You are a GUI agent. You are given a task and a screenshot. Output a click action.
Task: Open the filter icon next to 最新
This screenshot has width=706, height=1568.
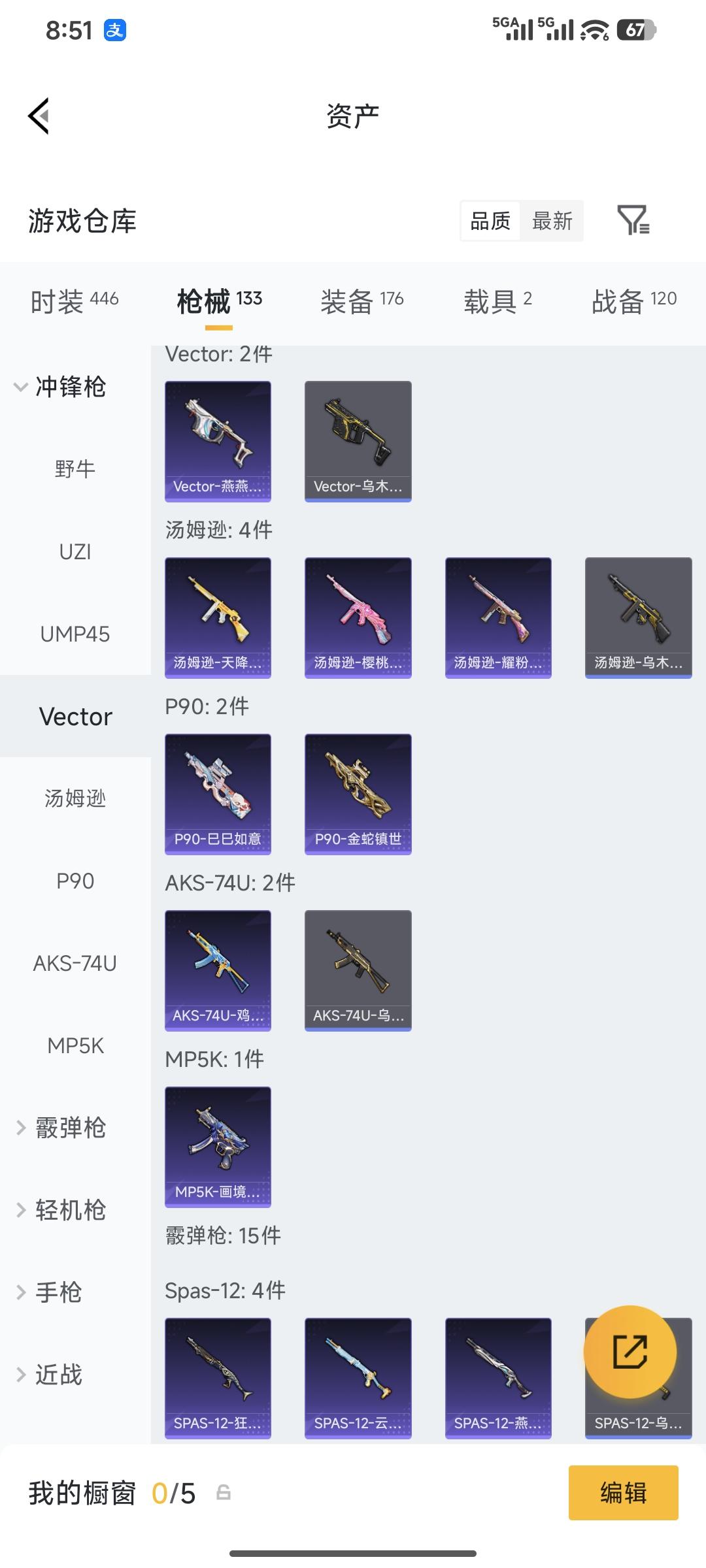pyautogui.click(x=633, y=220)
